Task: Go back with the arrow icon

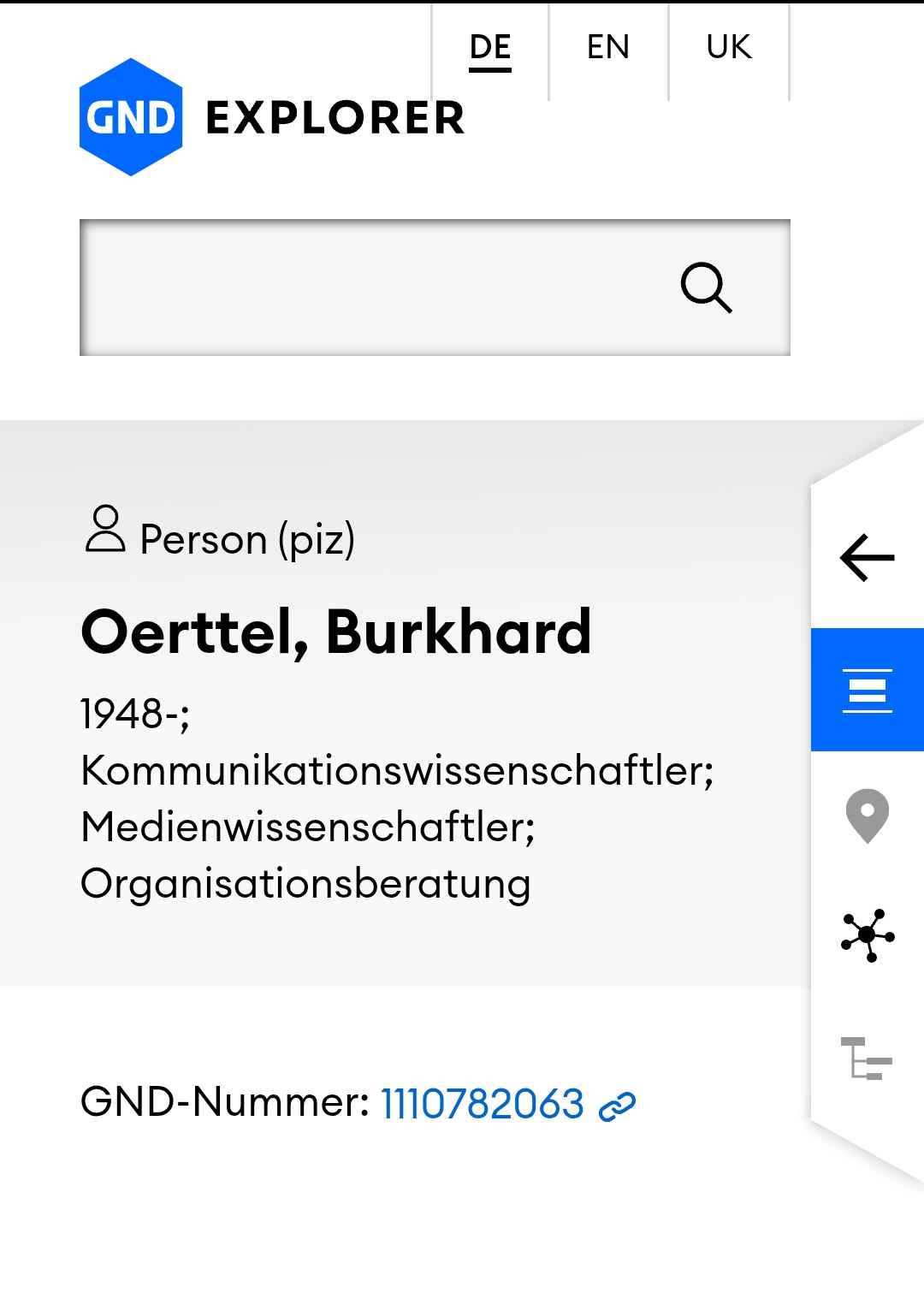Action: pyautogui.click(x=867, y=558)
